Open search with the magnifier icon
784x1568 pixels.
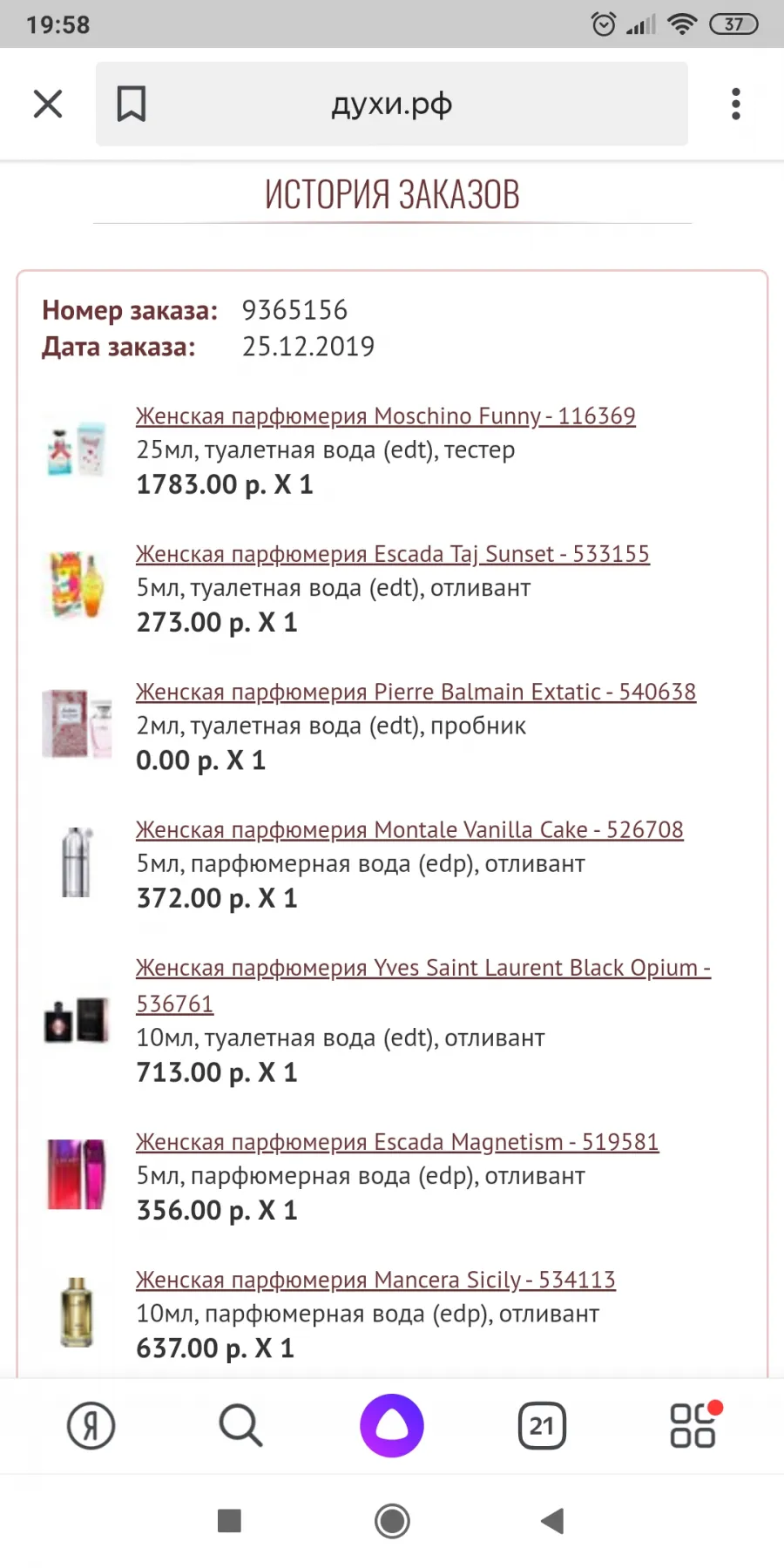coord(240,1426)
